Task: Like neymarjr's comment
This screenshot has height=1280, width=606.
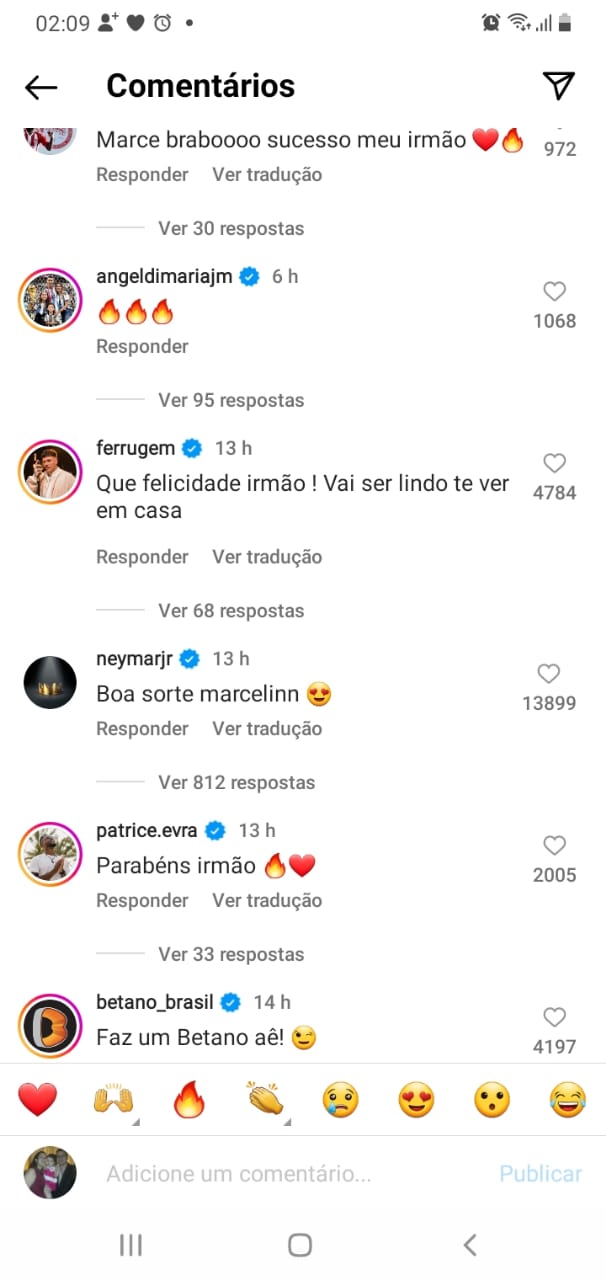Action: coord(549,673)
